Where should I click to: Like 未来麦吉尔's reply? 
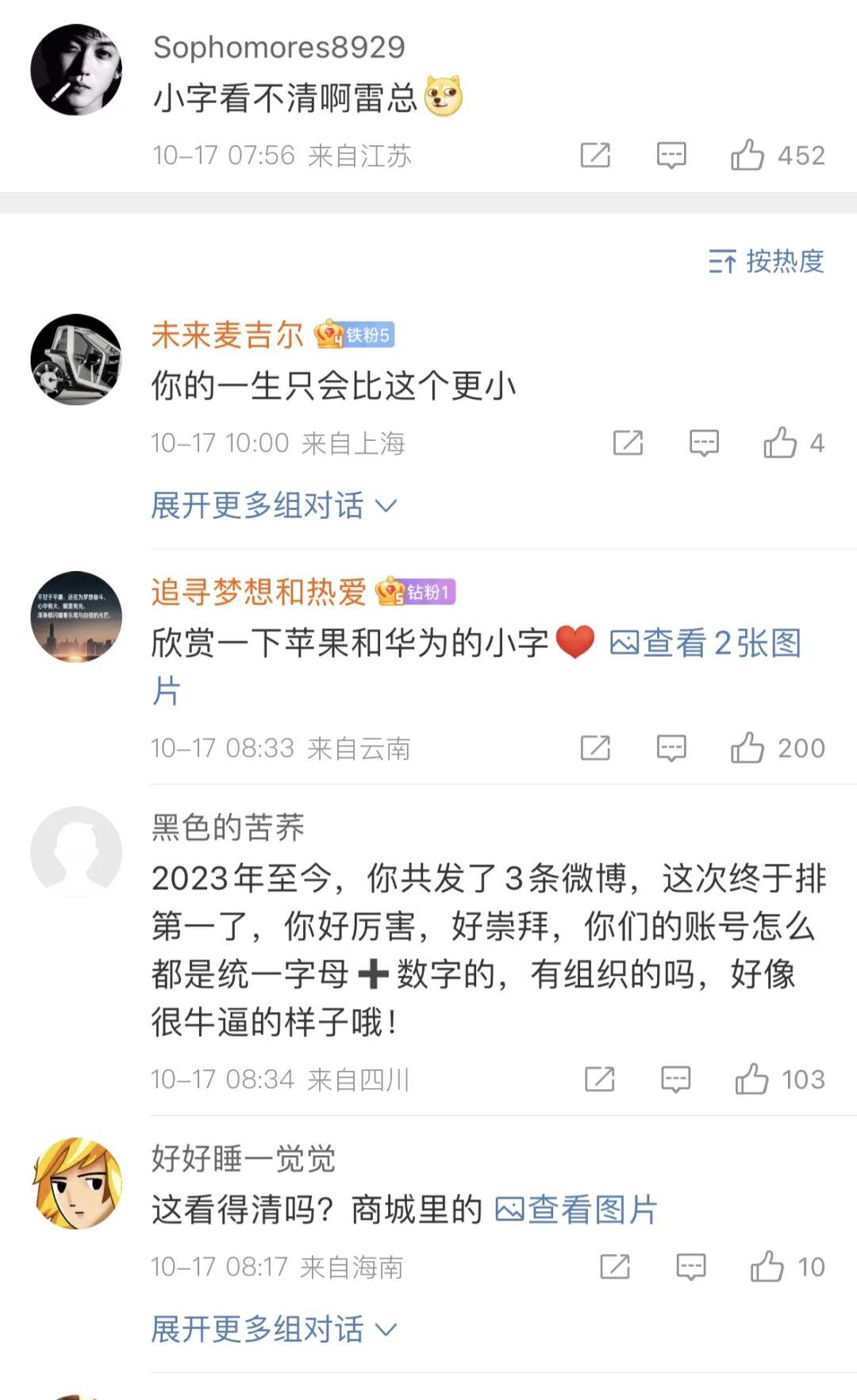tap(781, 443)
